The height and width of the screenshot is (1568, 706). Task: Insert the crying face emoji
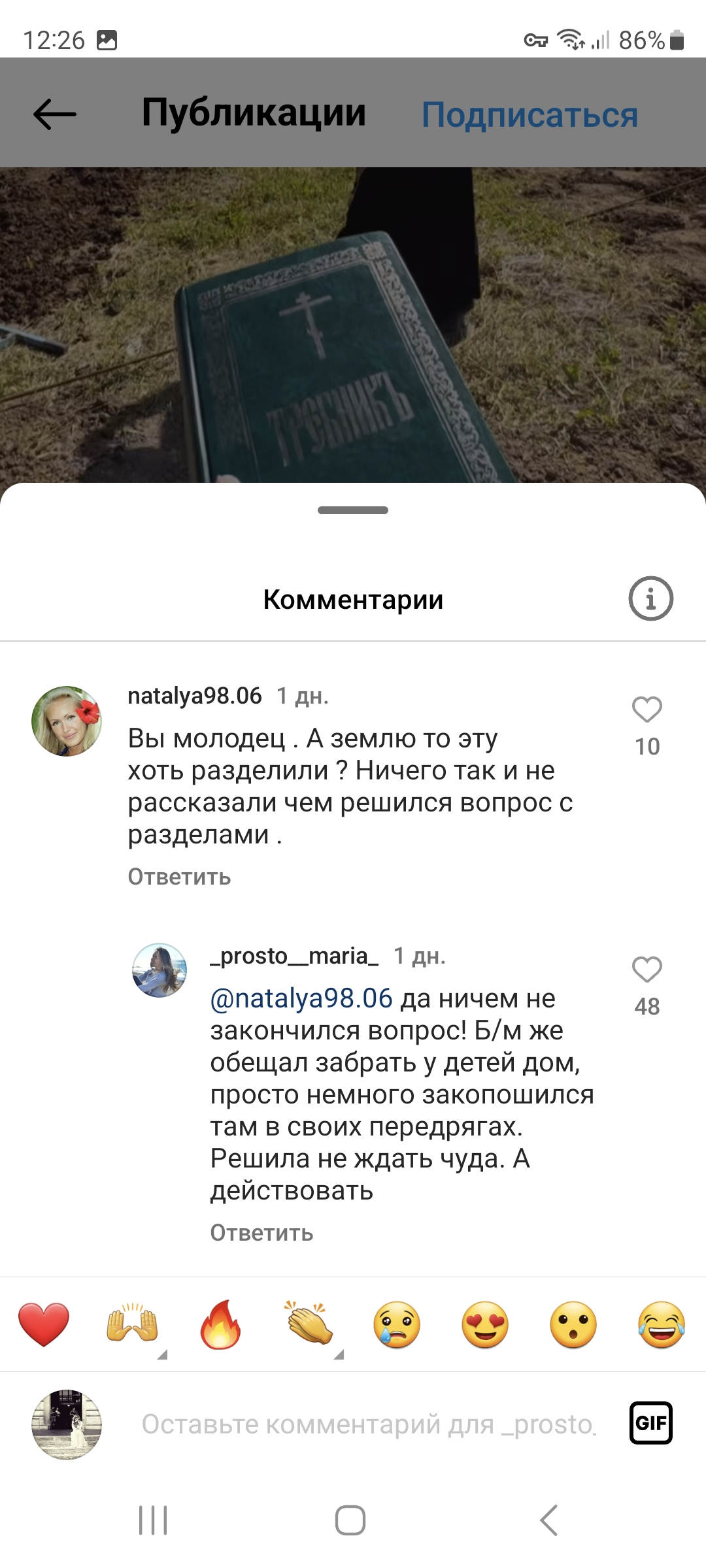(397, 1324)
